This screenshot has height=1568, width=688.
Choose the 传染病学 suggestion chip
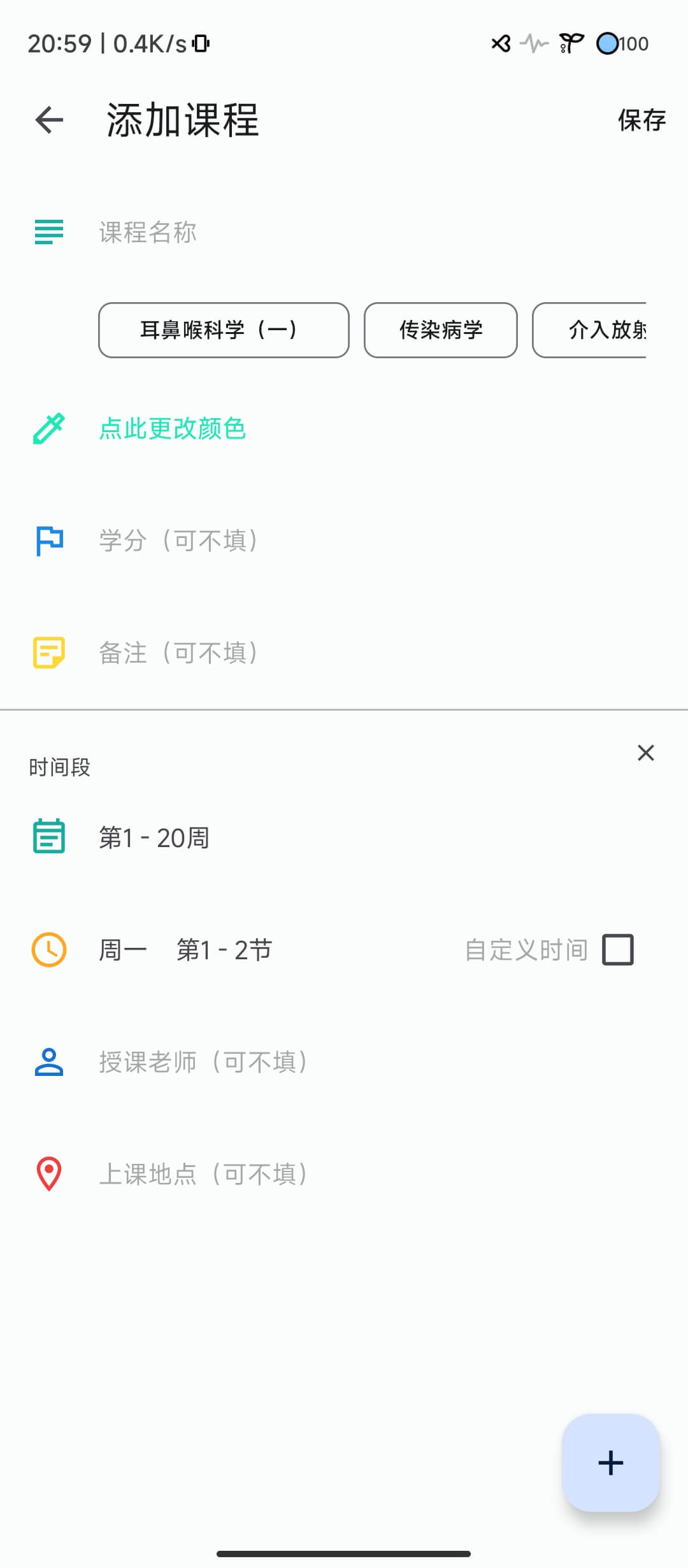tap(441, 330)
